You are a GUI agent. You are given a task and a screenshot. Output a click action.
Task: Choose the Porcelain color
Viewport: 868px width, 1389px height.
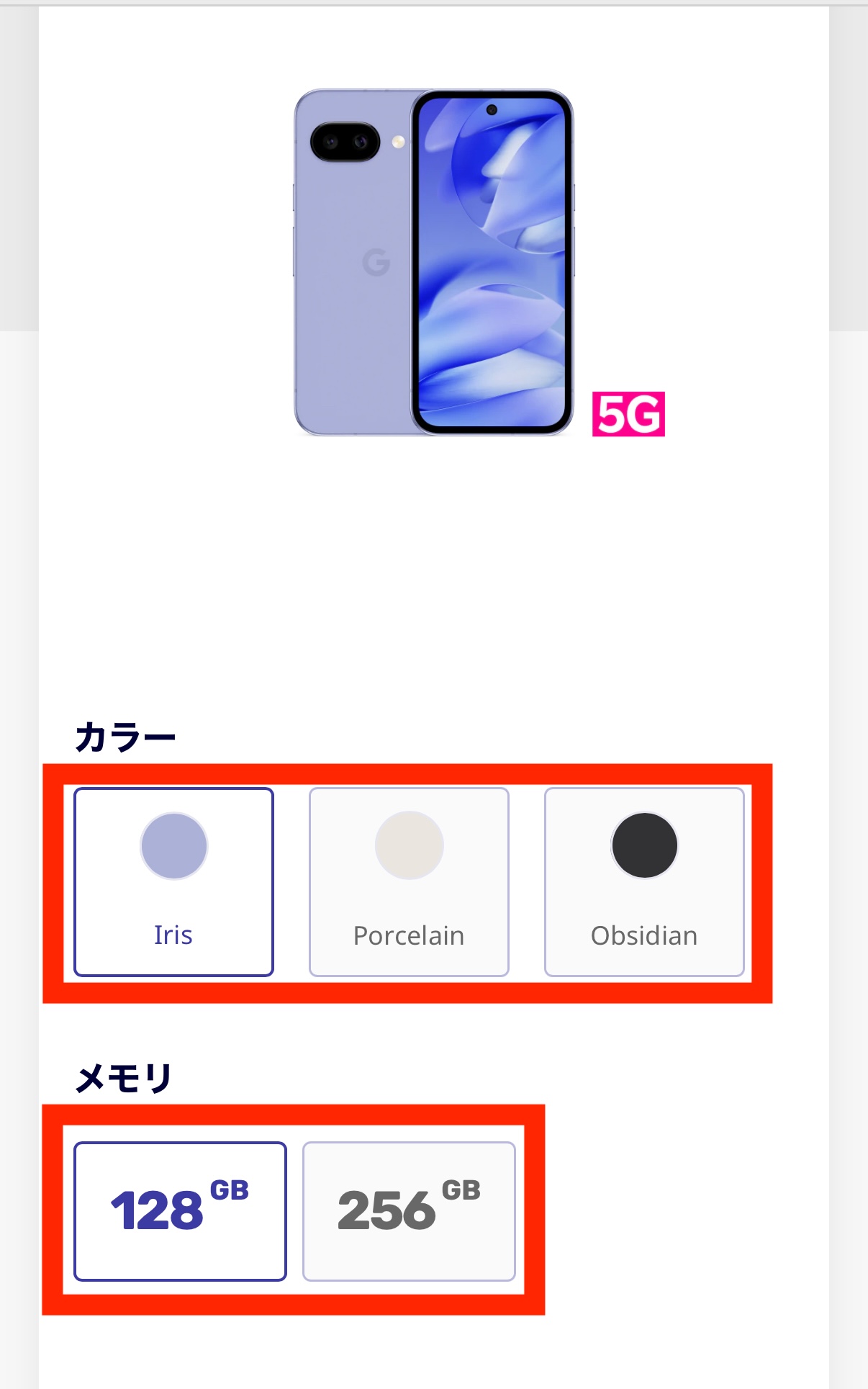pyautogui.click(x=409, y=881)
